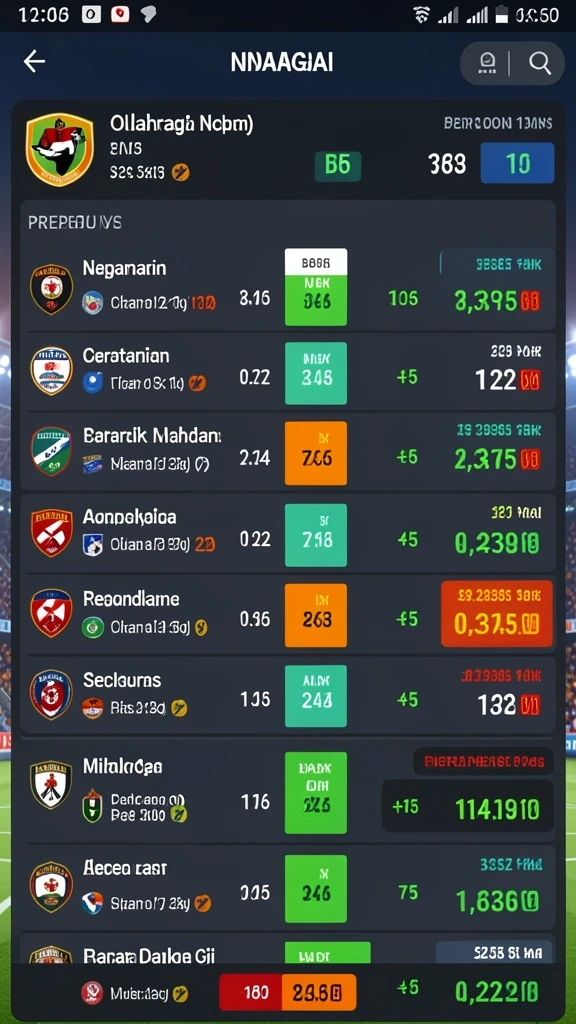Open search with the magnifier icon
The image size is (576, 1024).
pyautogui.click(x=539, y=63)
